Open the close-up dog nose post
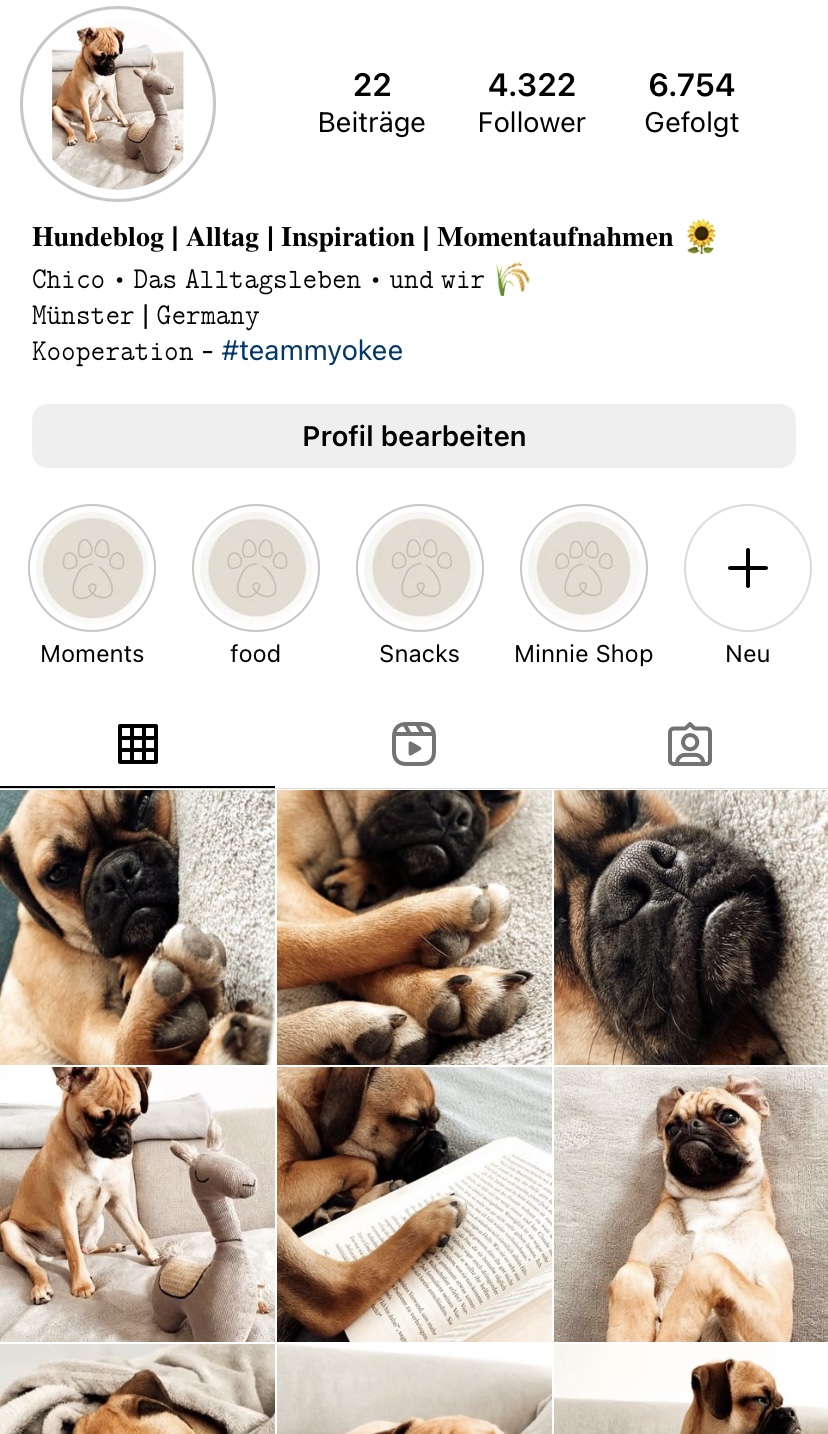This screenshot has width=828, height=1434. tap(691, 927)
